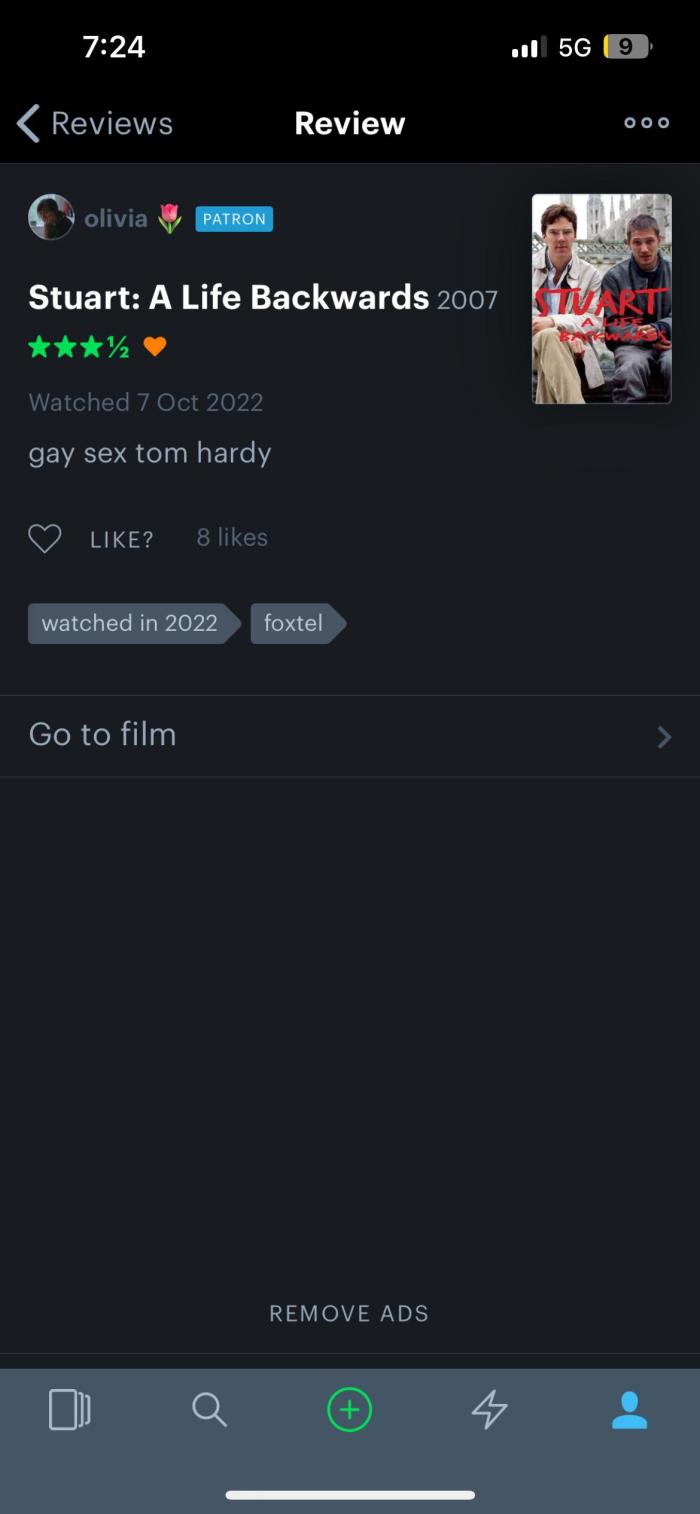Viewport: 700px width, 1514px height.
Task: Switch to the profile tab
Action: (629, 1410)
